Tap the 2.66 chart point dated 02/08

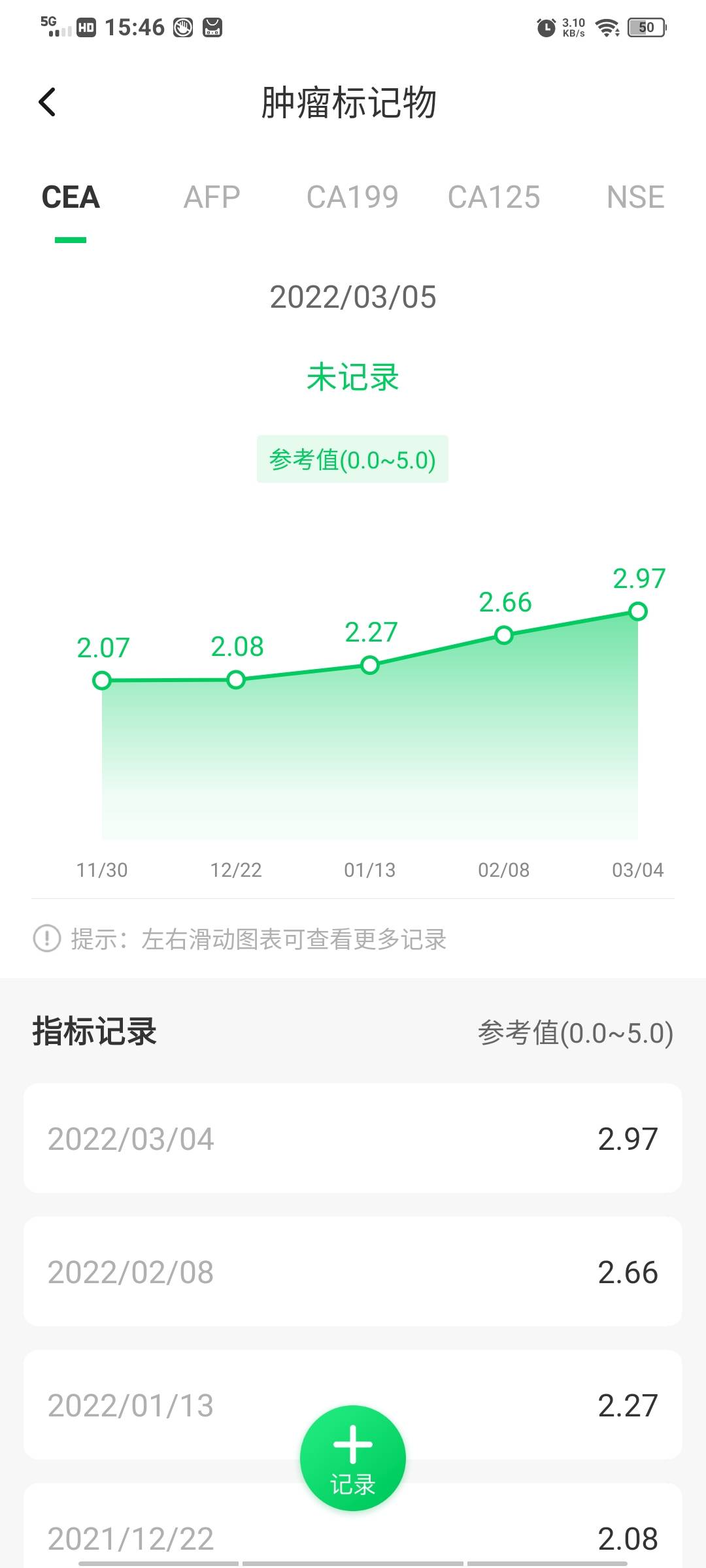503,634
